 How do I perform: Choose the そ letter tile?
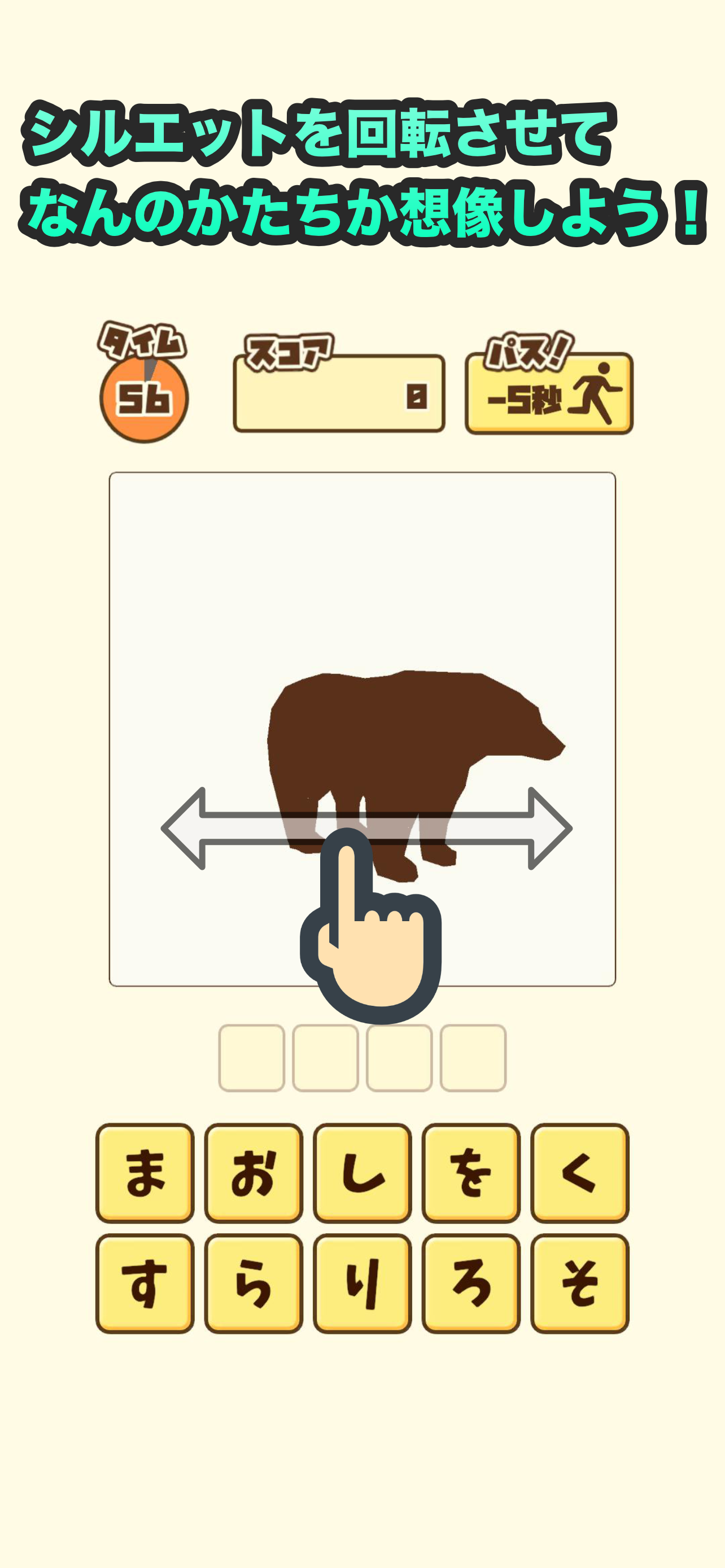tap(579, 1283)
